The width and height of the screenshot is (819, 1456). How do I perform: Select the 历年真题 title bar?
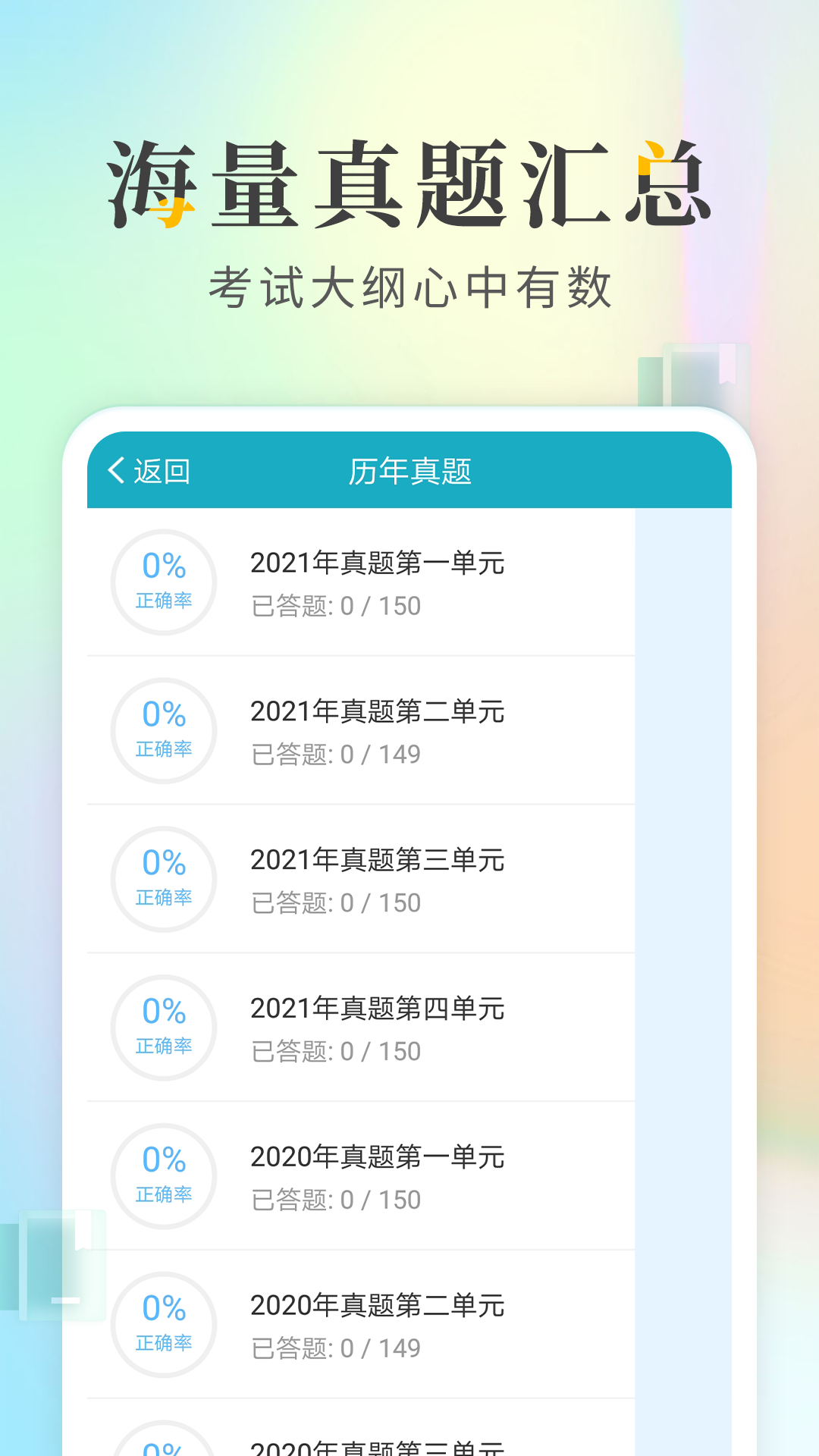[409, 470]
